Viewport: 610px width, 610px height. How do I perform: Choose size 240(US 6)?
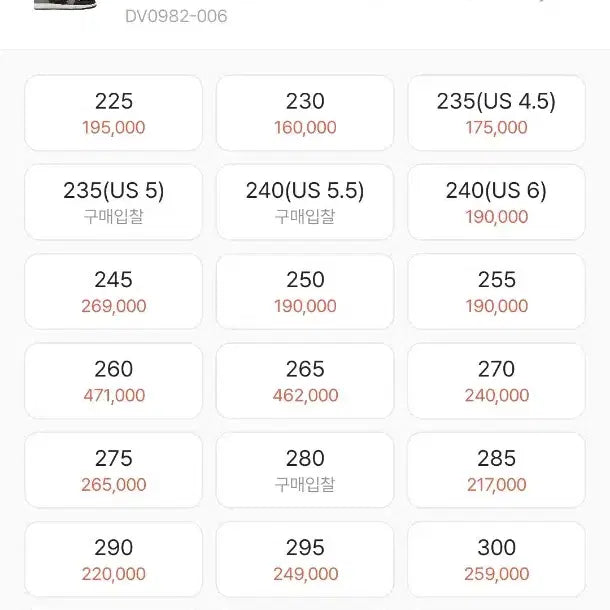click(x=496, y=202)
